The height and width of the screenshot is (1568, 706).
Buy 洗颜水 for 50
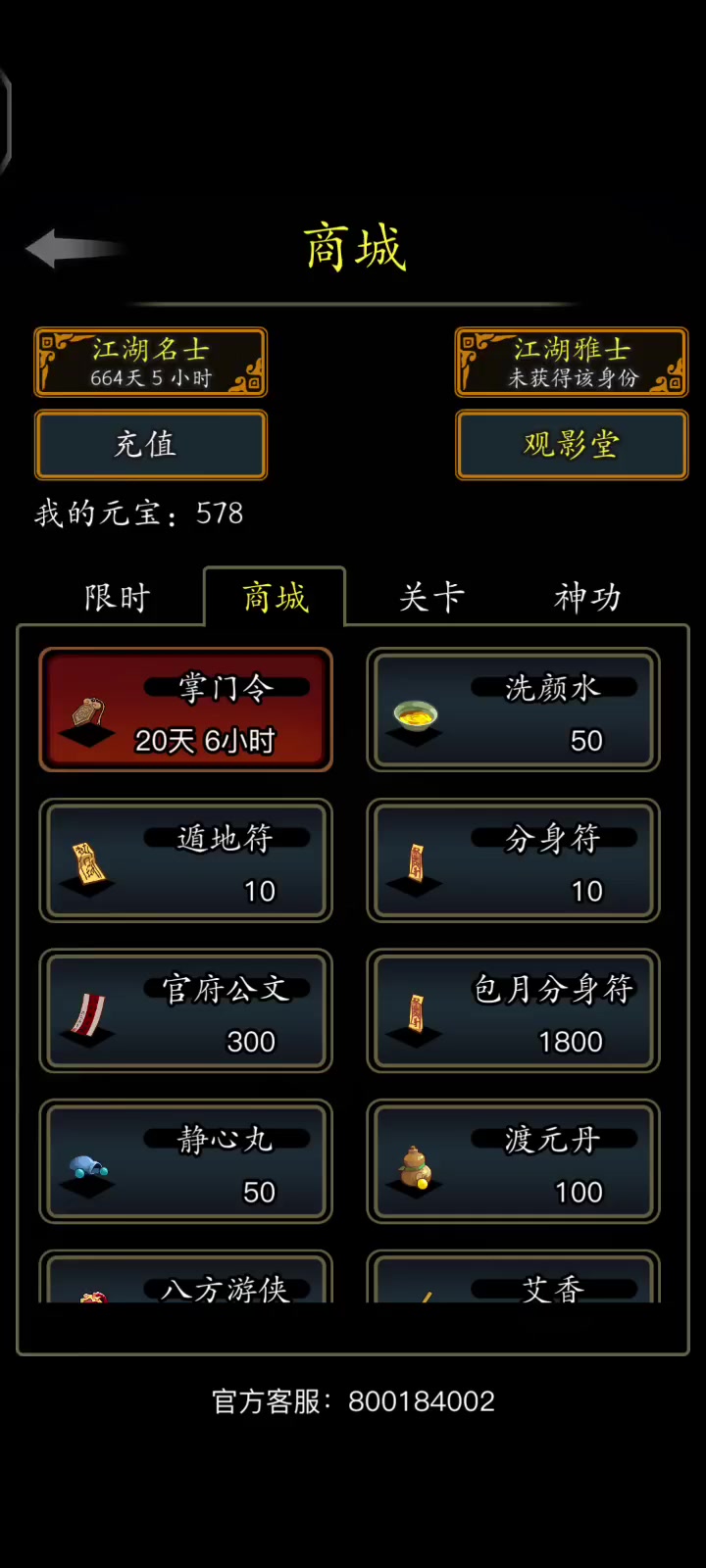tap(513, 710)
